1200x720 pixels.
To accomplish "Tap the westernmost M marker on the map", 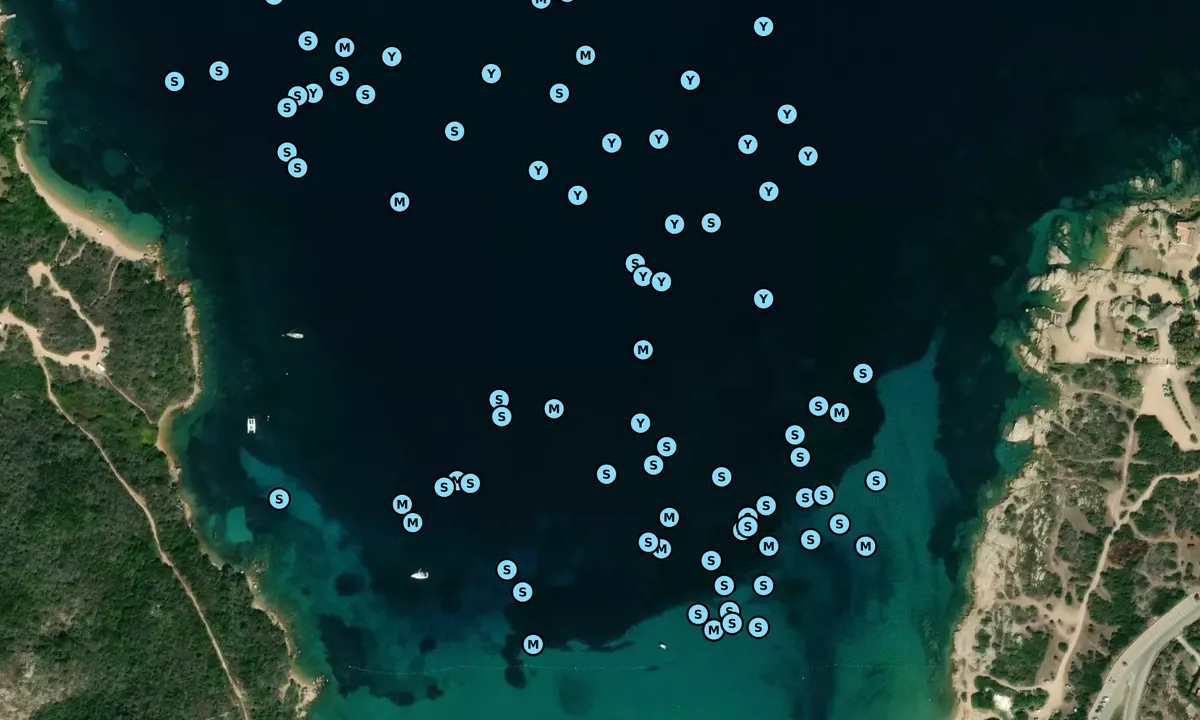I will 345,47.
